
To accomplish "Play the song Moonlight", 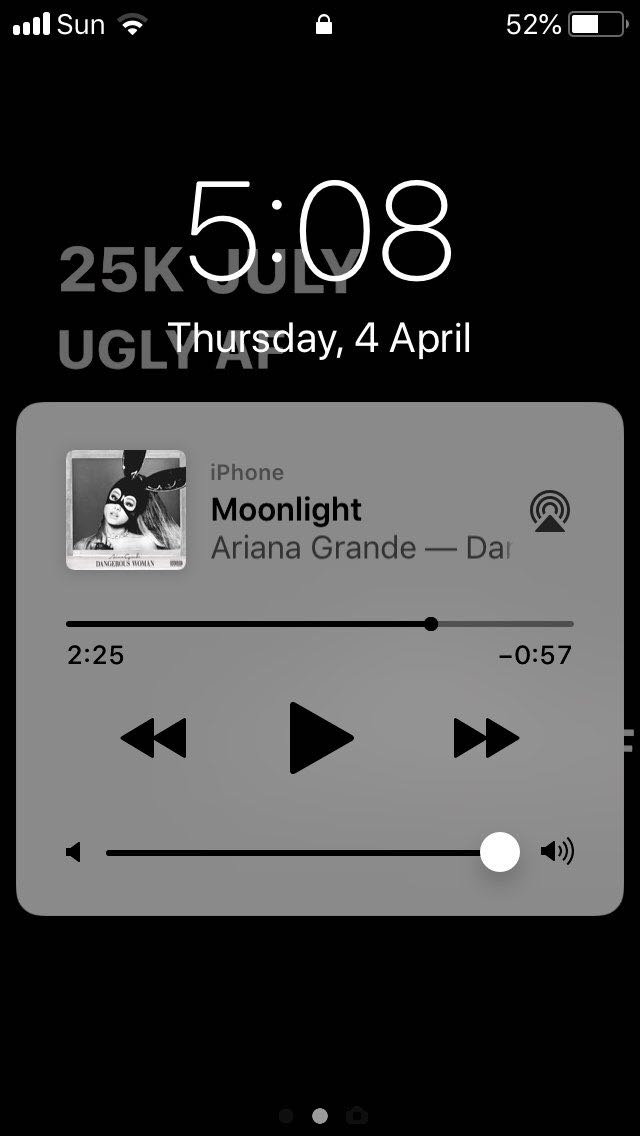I will [321, 738].
